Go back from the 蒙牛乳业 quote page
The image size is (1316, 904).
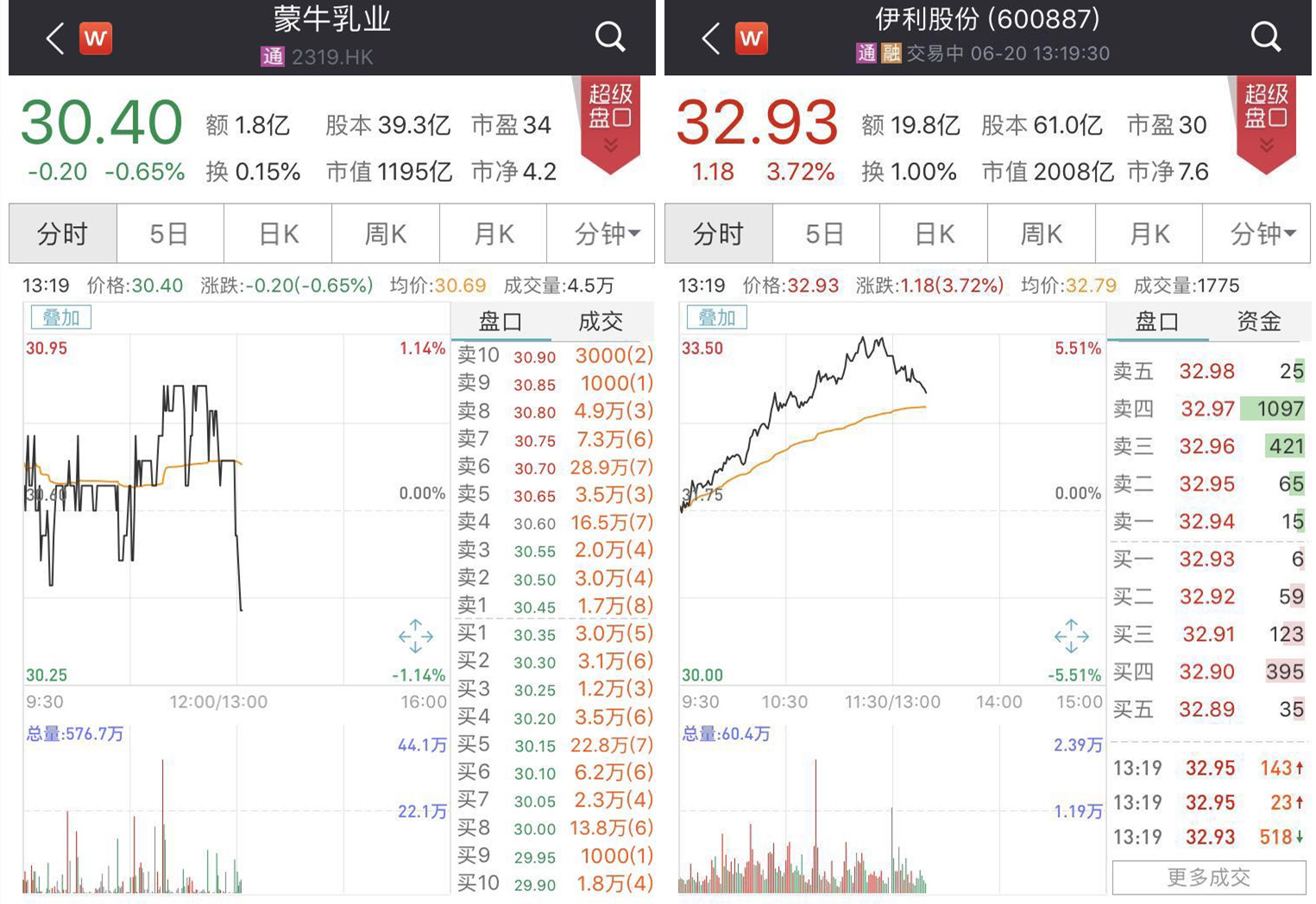[55, 38]
